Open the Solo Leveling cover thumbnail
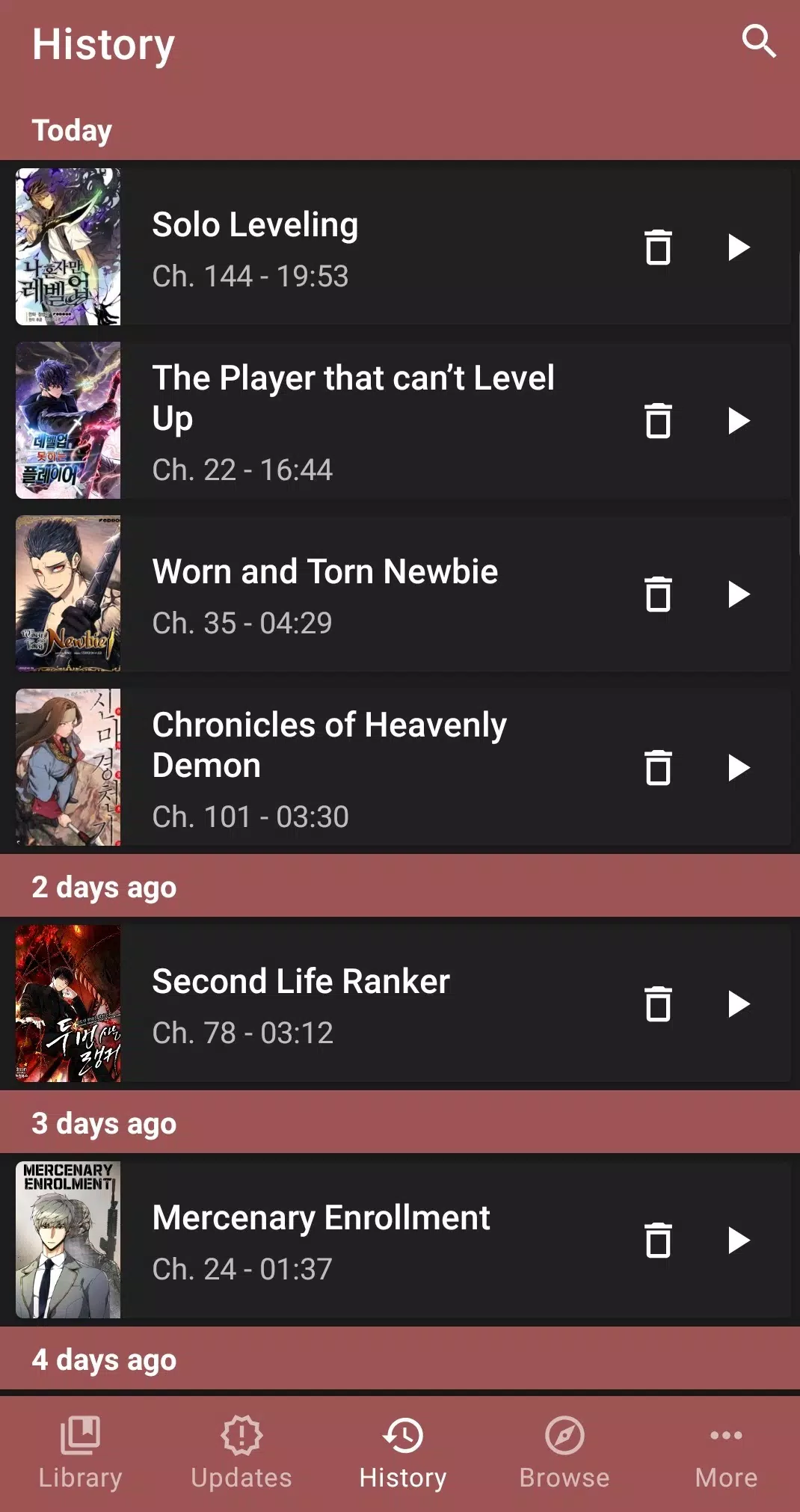Viewport: 800px width, 1512px height. coord(68,248)
